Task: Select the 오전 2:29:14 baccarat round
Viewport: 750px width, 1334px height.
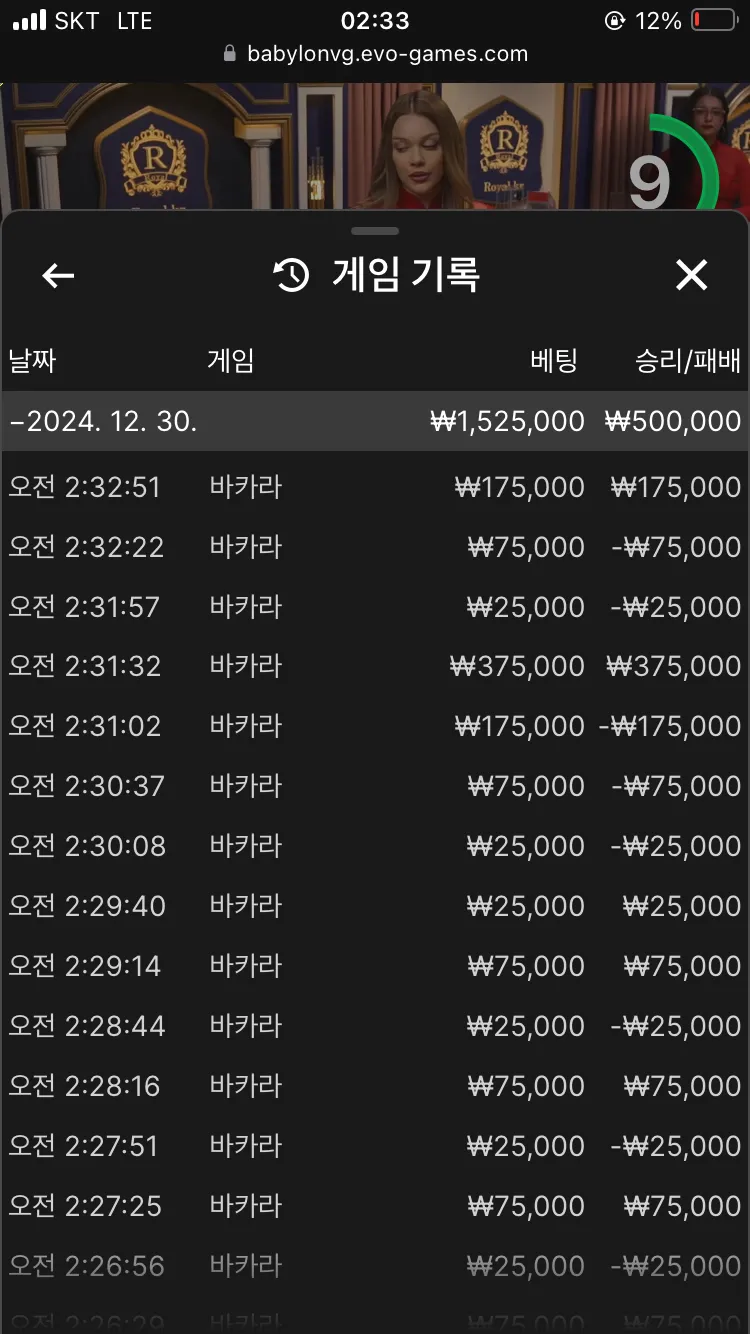Action: [x=375, y=966]
